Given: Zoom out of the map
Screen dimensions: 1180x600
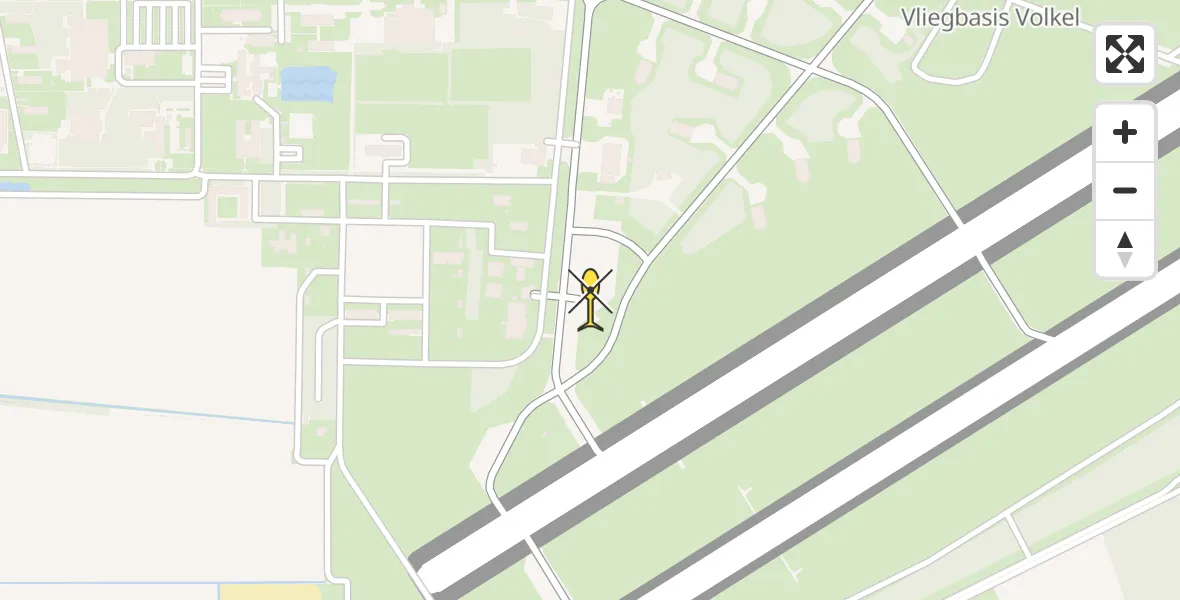Looking at the screenshot, I should [x=1125, y=190].
